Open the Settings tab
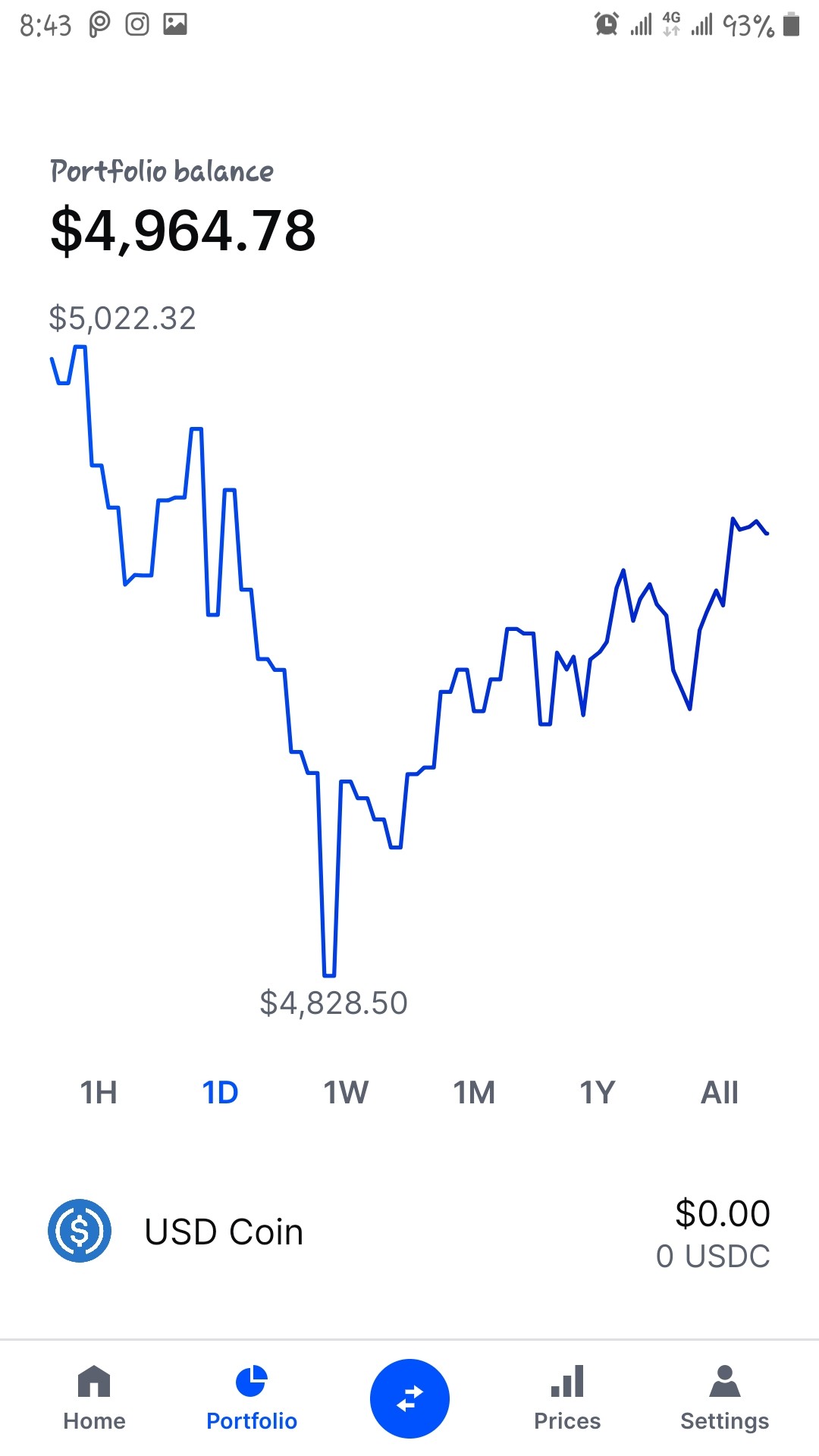 (x=725, y=1399)
